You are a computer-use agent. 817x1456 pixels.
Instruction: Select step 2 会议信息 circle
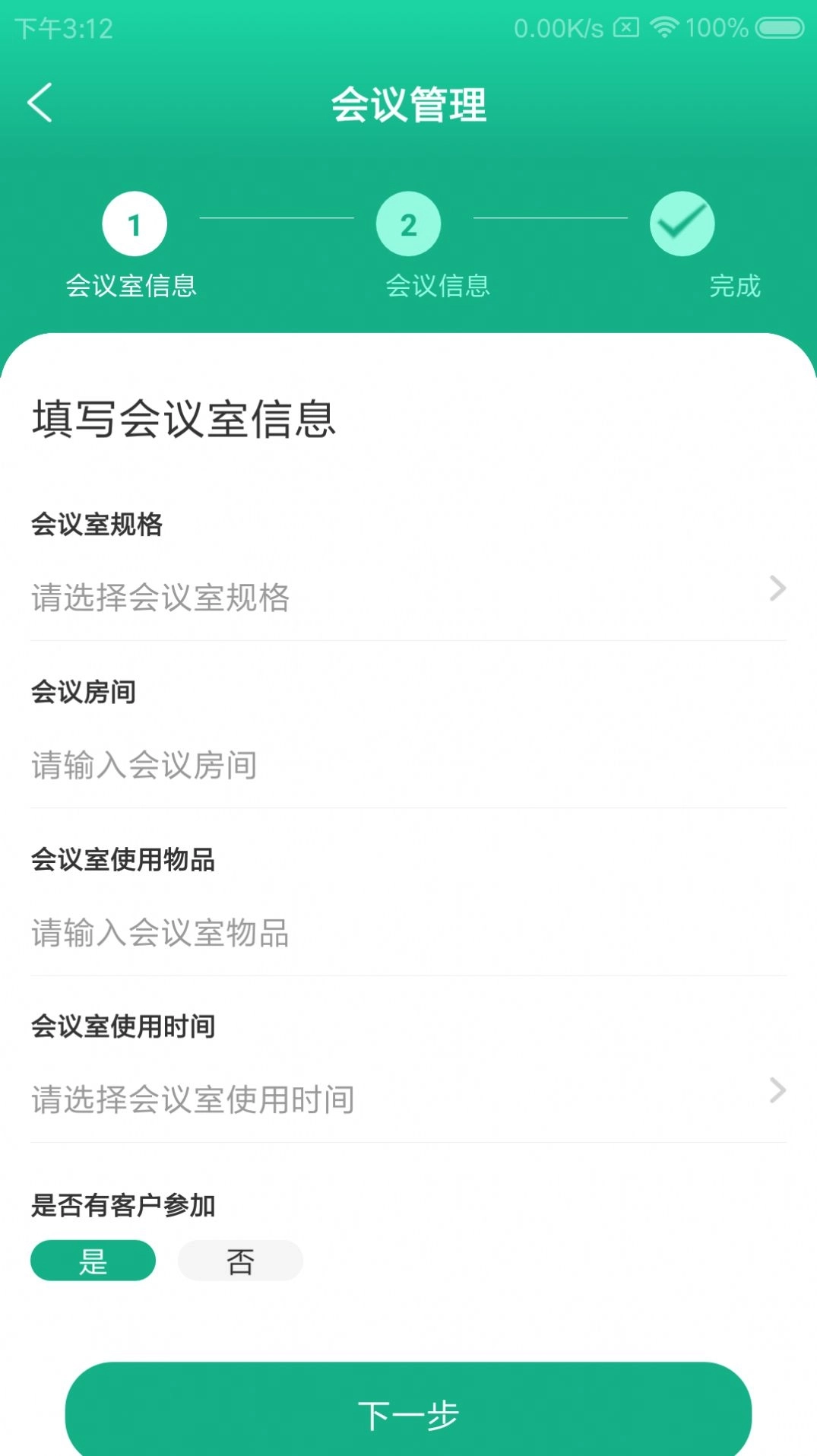pyautogui.click(x=408, y=223)
